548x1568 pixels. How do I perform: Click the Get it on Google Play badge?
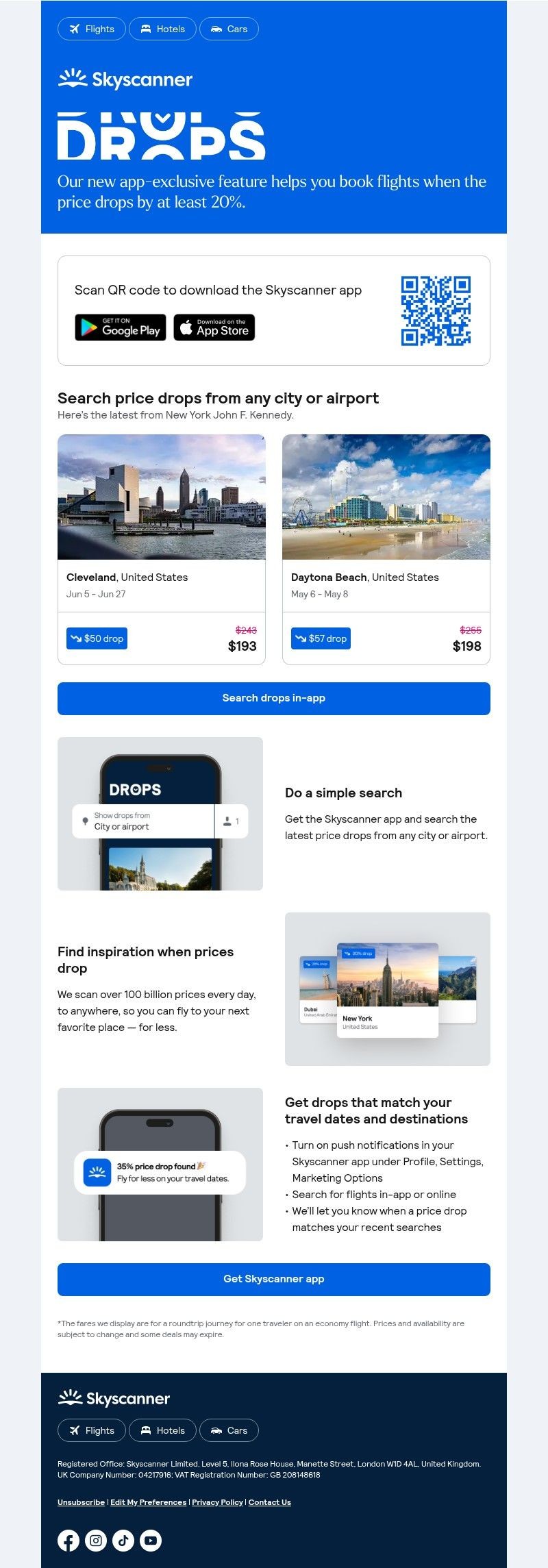(121, 327)
